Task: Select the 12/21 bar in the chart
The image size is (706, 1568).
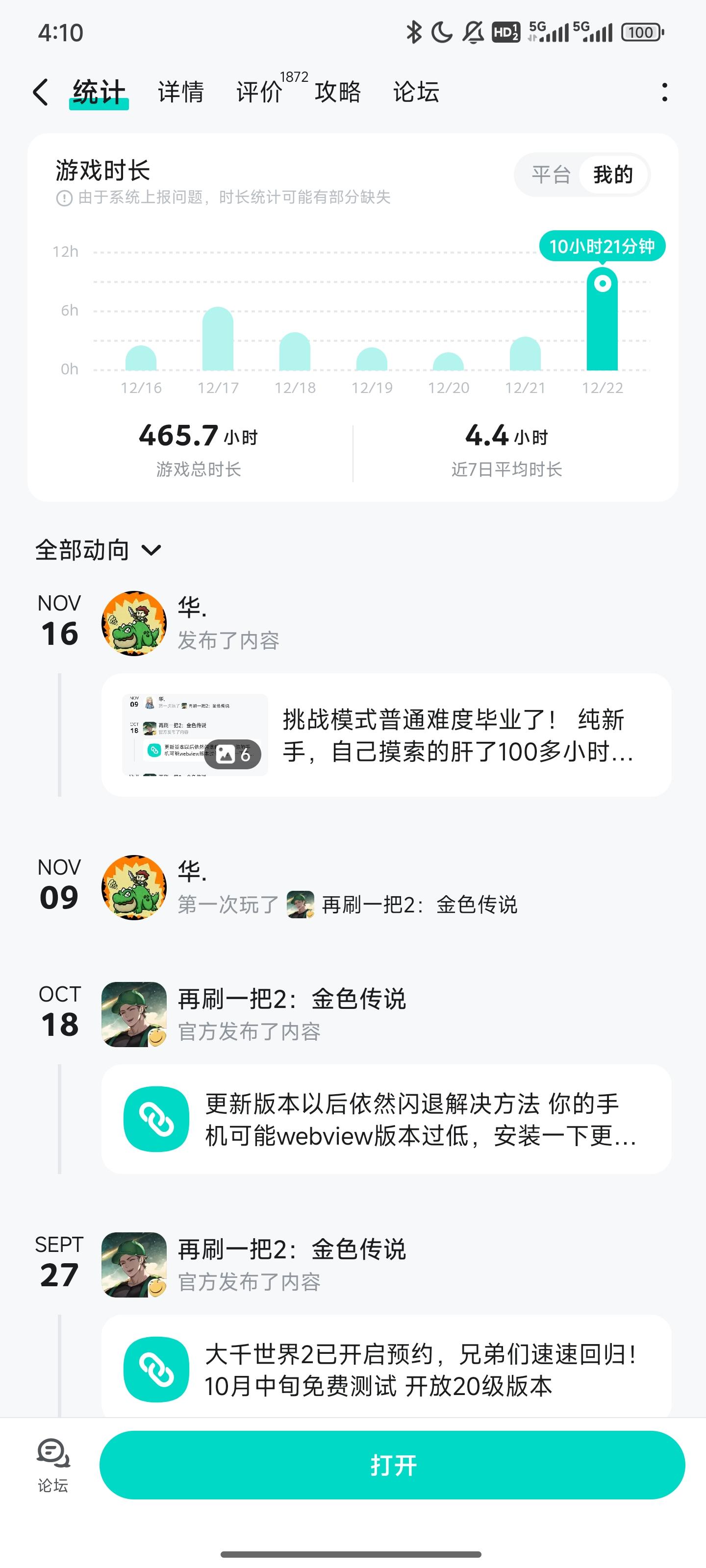Action: 525,354
